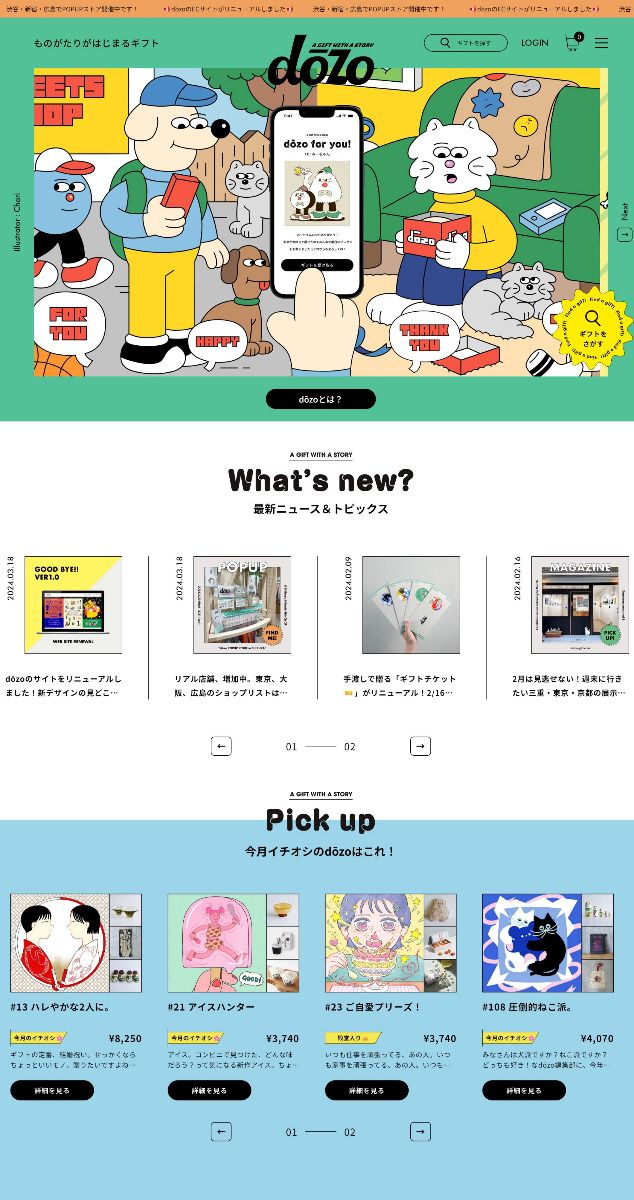The height and width of the screenshot is (1200, 634).
Task: Open the hamburger menu
Action: (601, 43)
